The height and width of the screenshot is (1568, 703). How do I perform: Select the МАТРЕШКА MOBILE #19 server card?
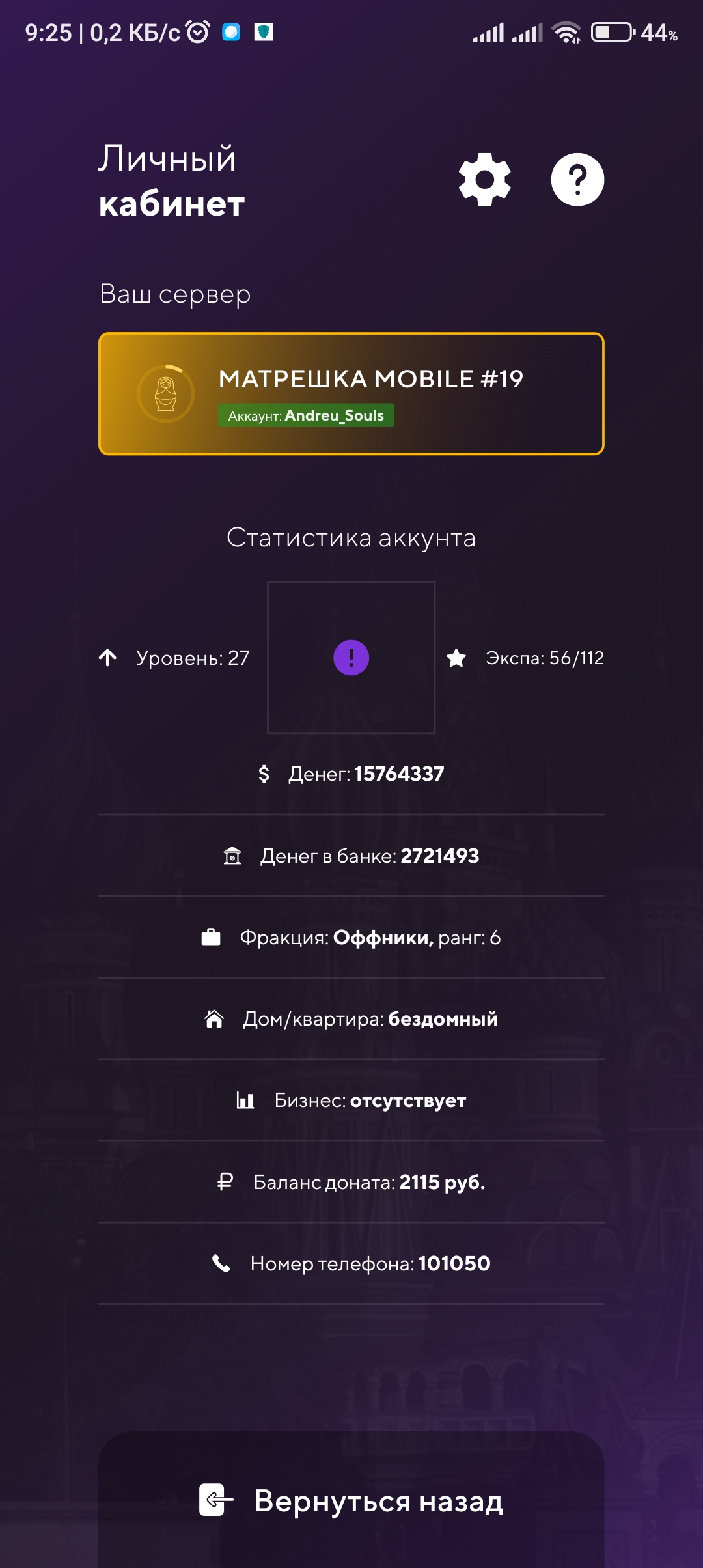351,394
